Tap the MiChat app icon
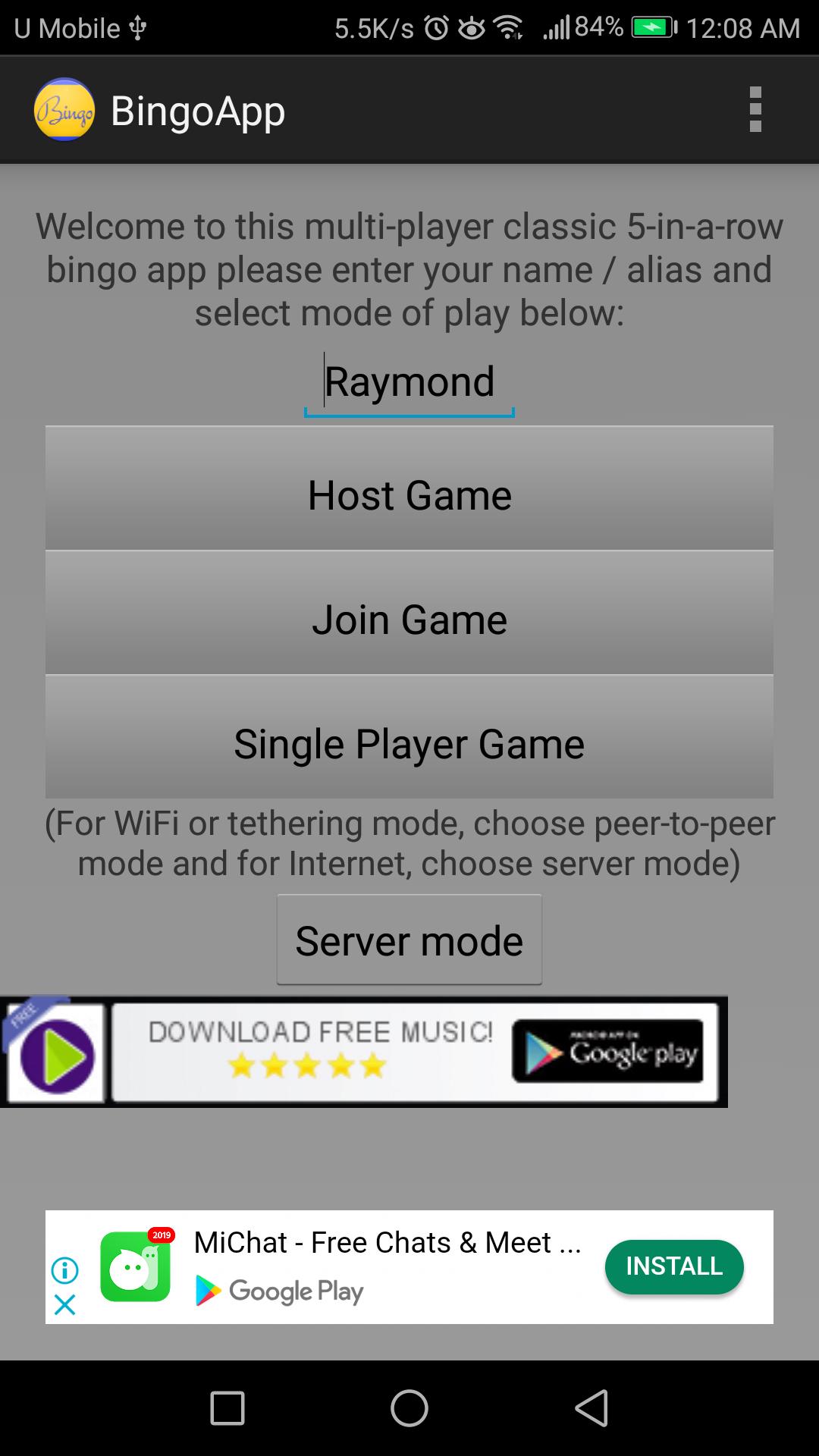Viewport: 819px width, 1456px height. [x=136, y=1266]
